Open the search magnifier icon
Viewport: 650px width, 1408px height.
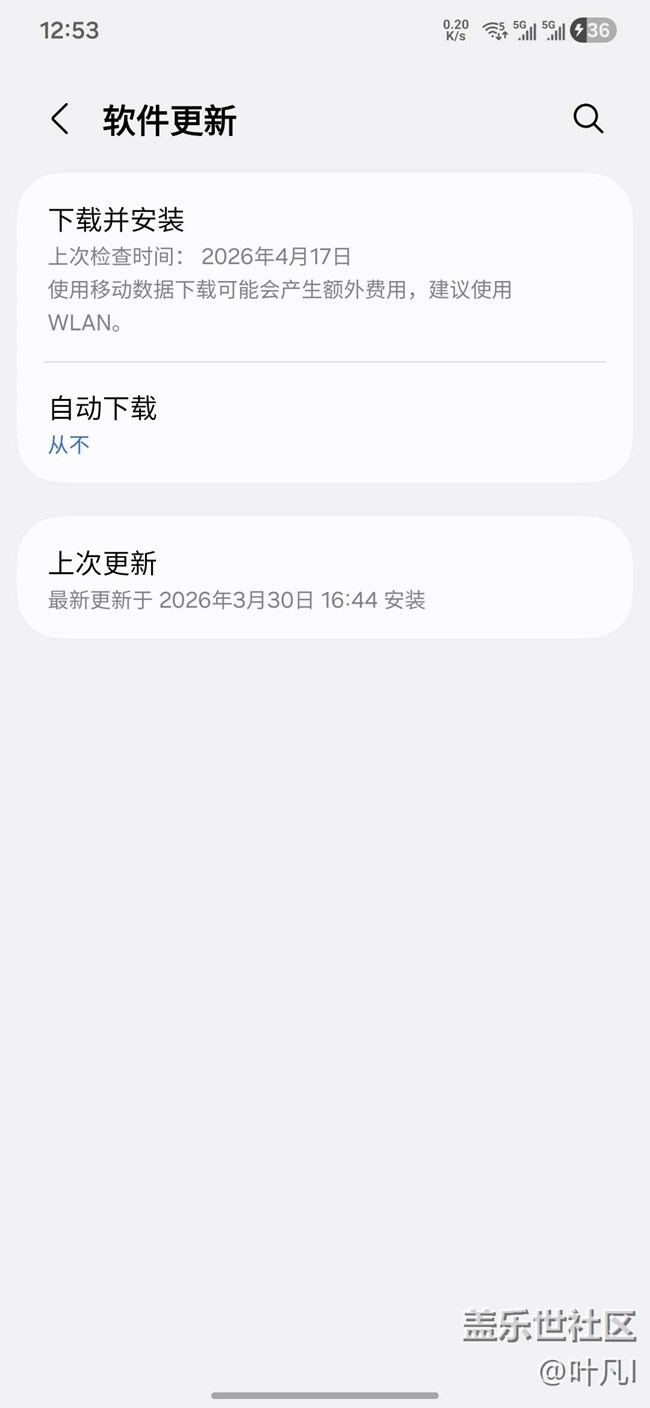click(x=588, y=119)
